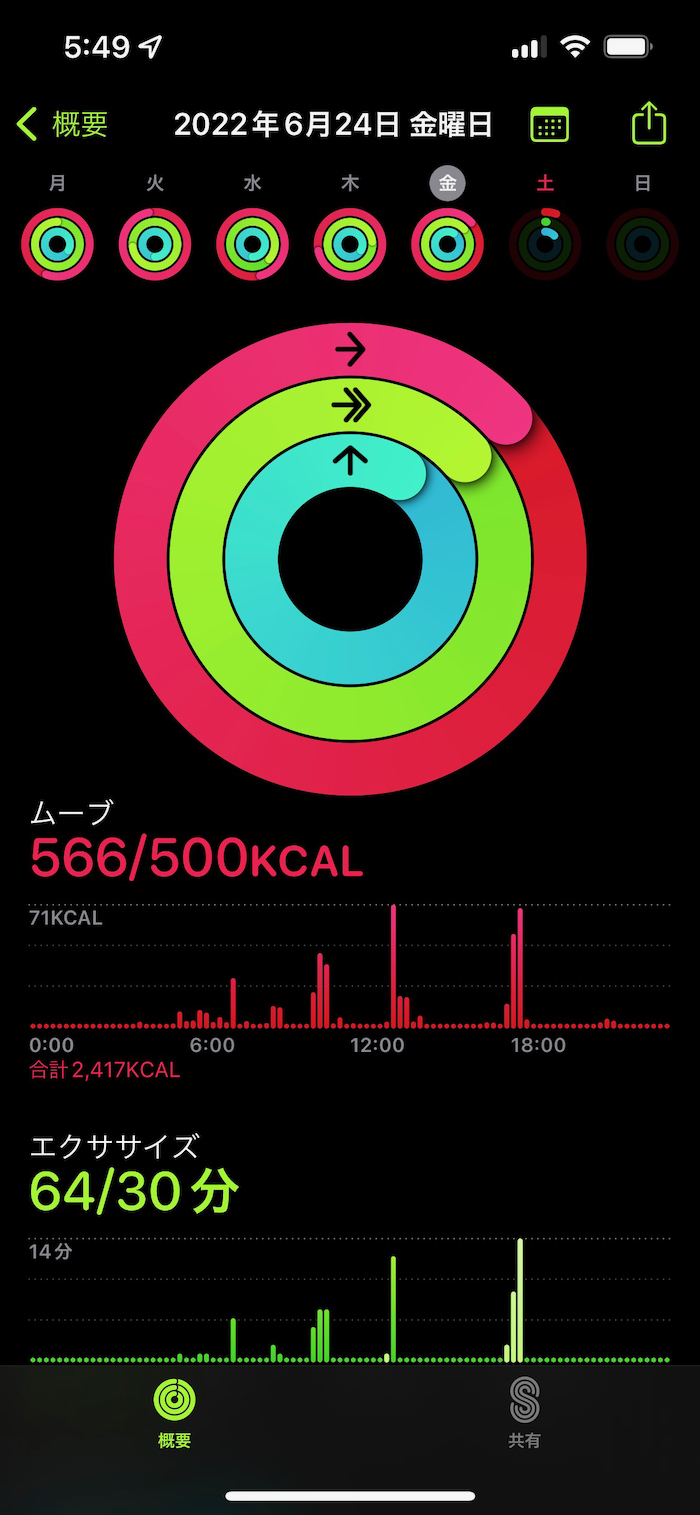Switch to the 共有 tab
This screenshot has width=700, height=1515.
[x=524, y=1412]
